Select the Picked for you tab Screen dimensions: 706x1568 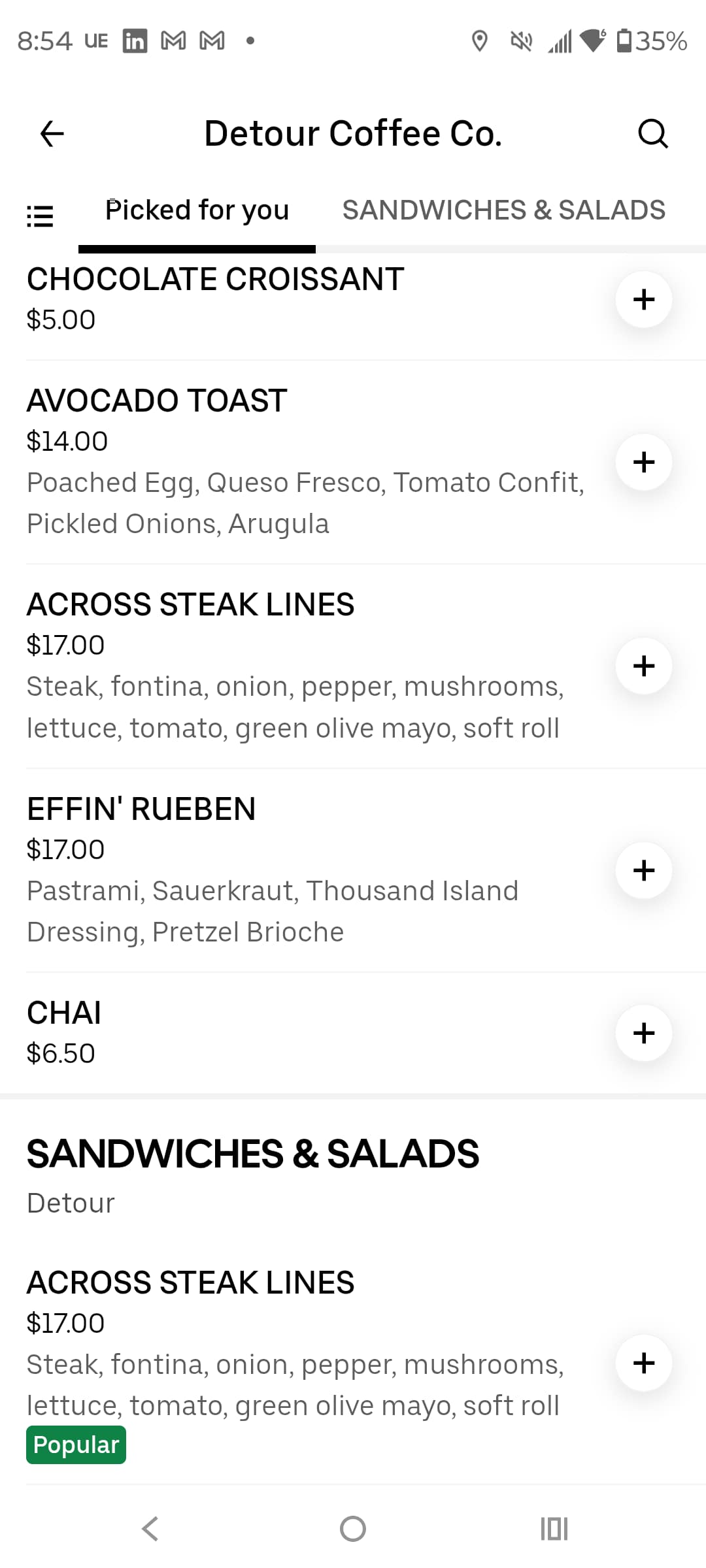point(197,210)
